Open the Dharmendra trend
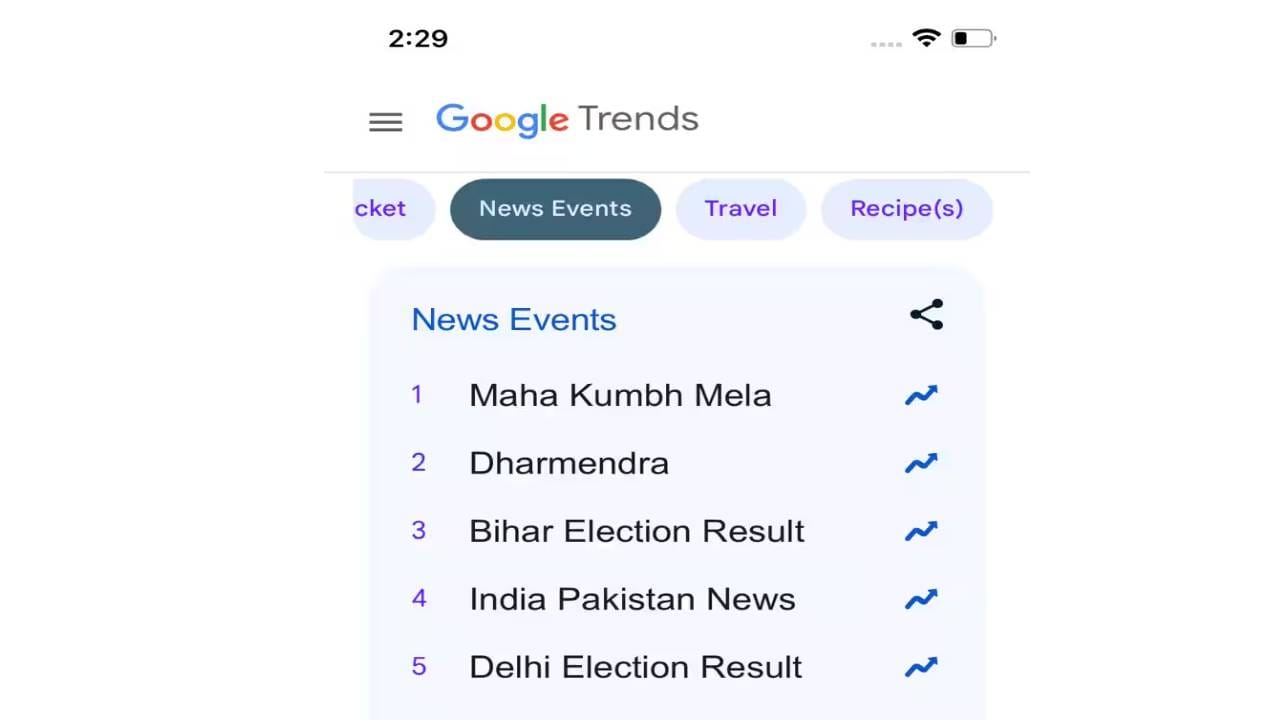Screen dimensions: 1280x720 tap(568, 463)
